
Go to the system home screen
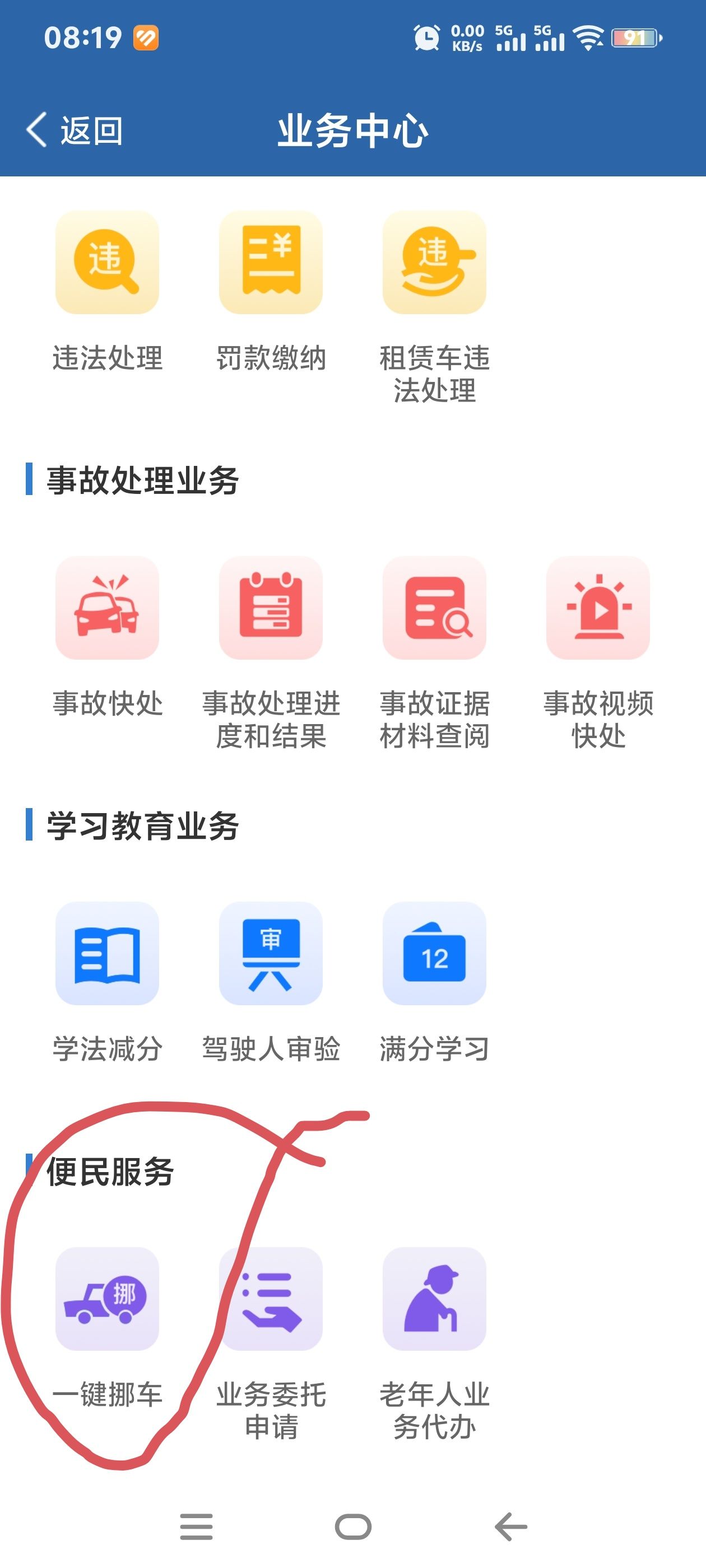pos(352,1527)
